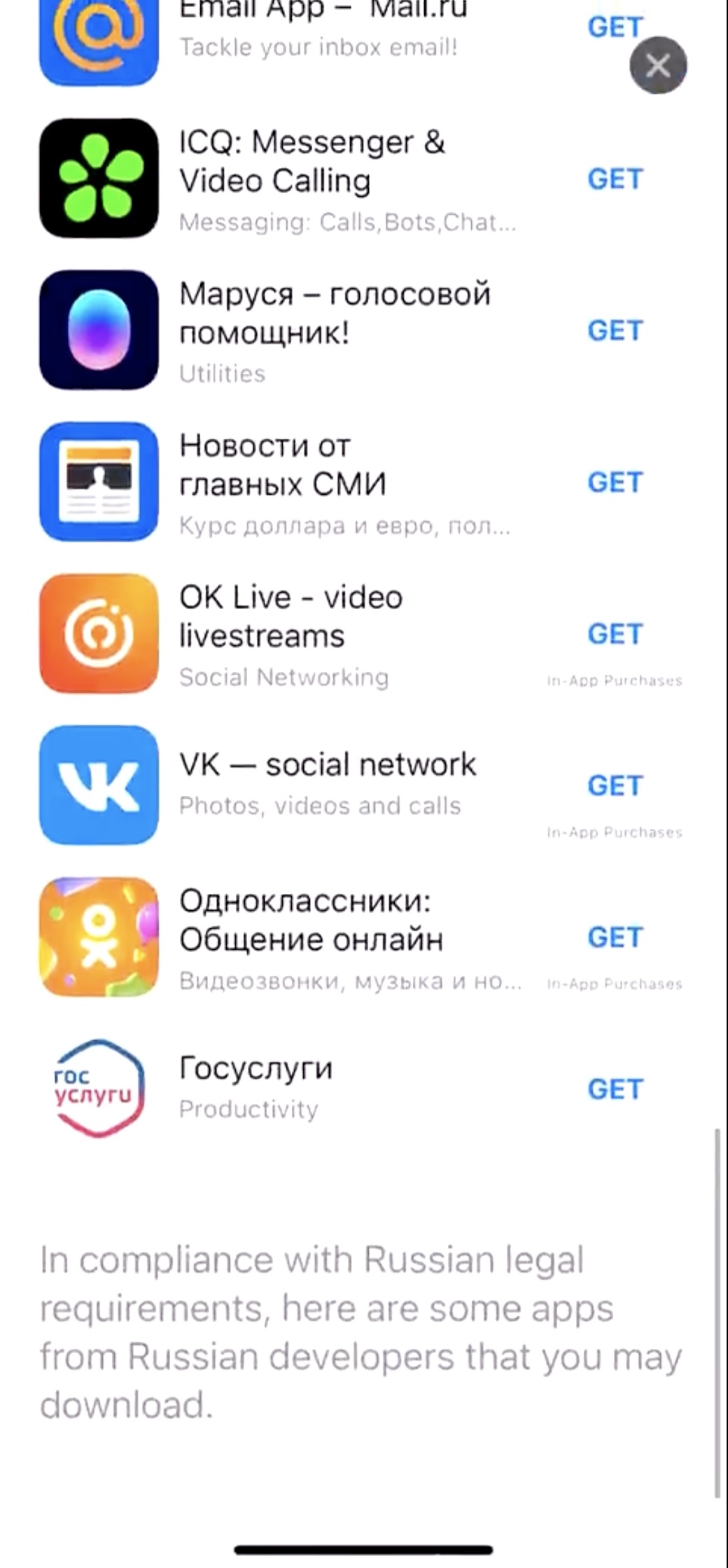Open the Маруся app icon
Screen dimensions: 728x1568
pyautogui.click(x=99, y=330)
